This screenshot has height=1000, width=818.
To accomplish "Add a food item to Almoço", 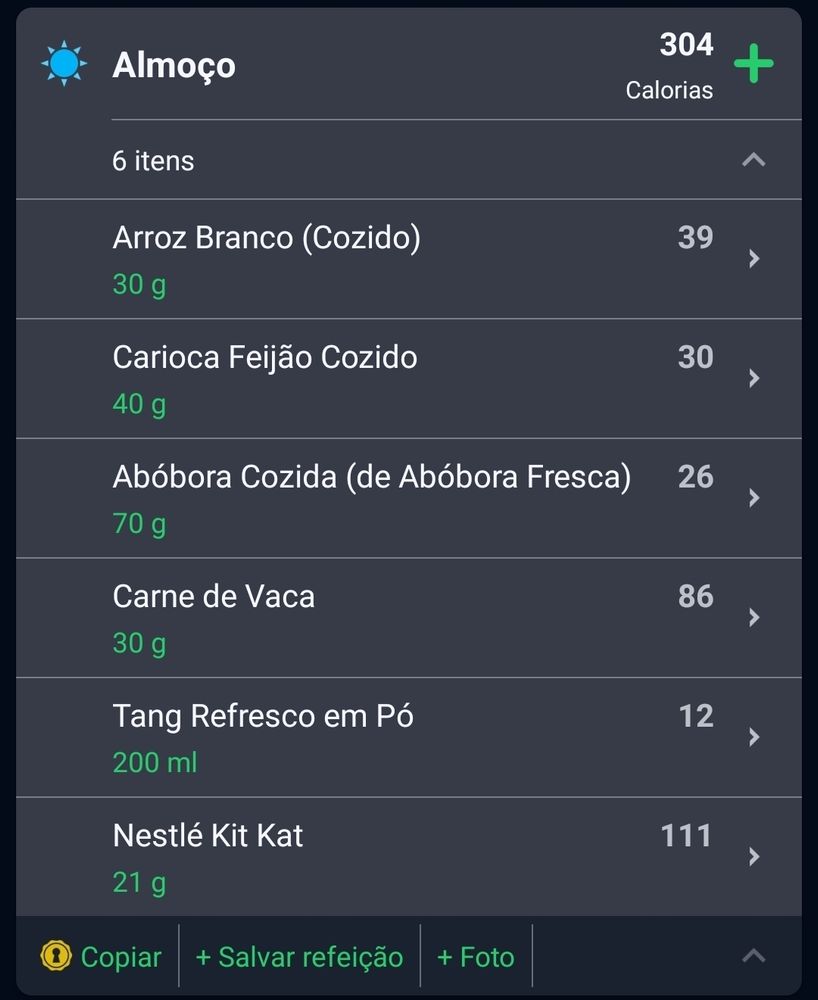I will (753, 65).
